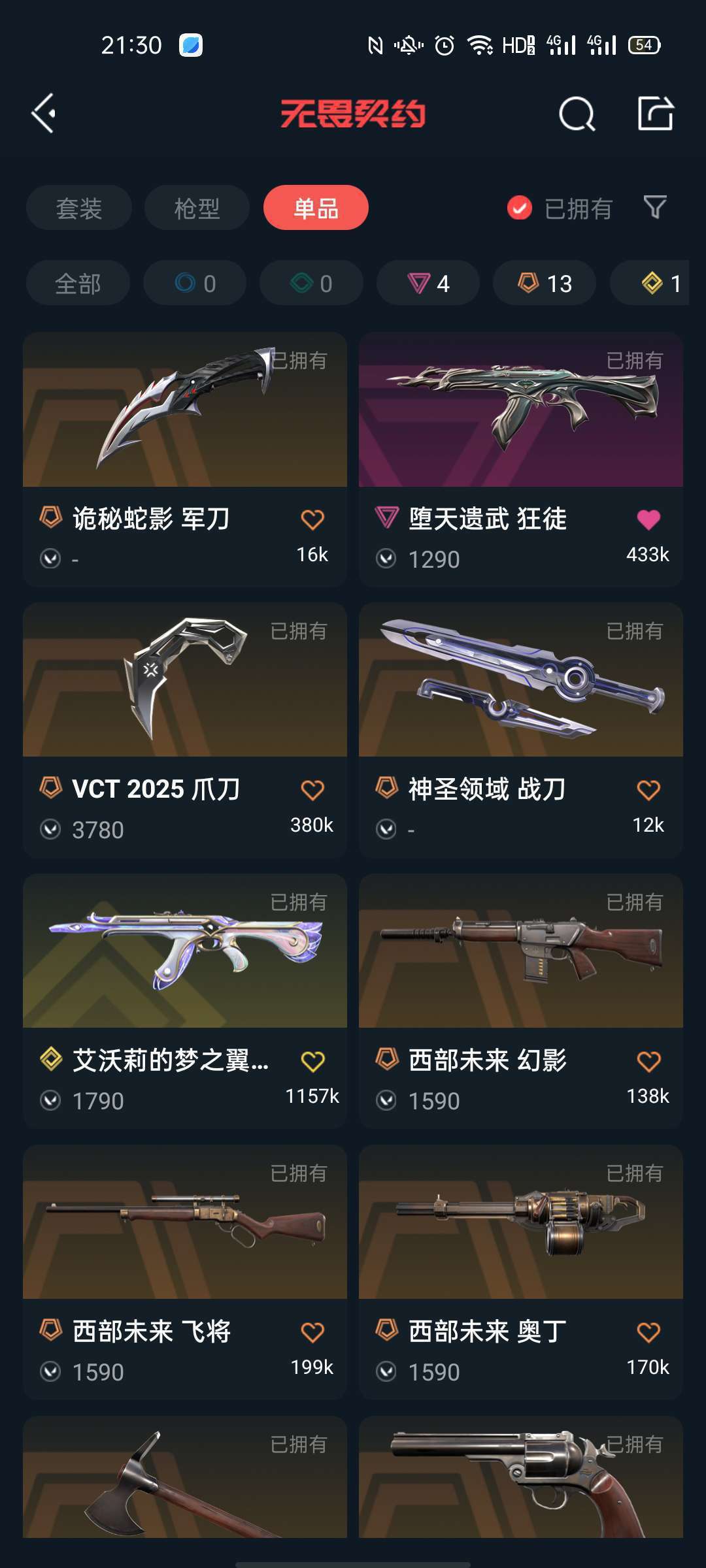Open the 诡秘蛇影 军刀 skin card
Image resolution: width=706 pixels, height=1568 pixels.
point(185,459)
